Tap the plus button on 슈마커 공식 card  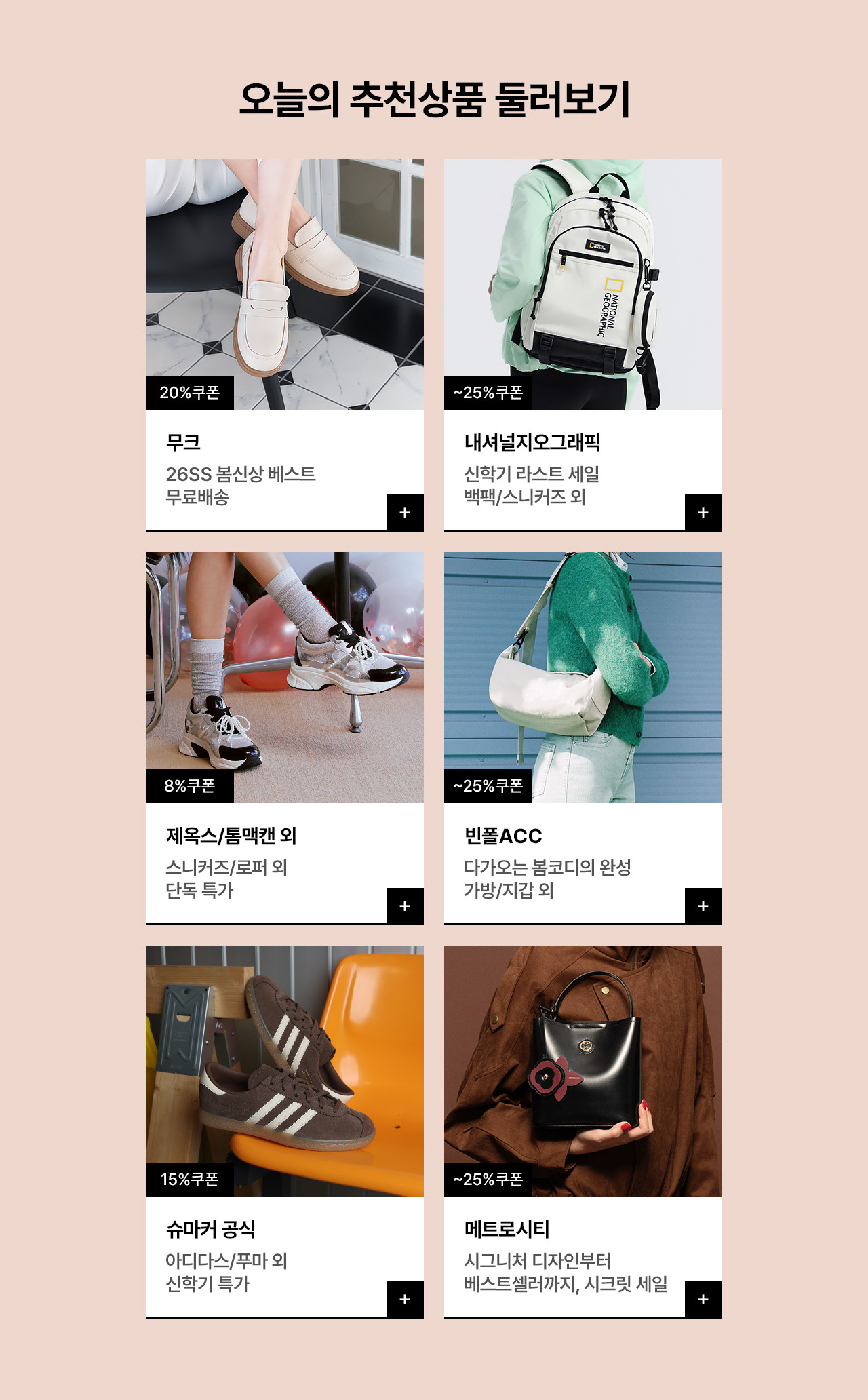[405, 1300]
